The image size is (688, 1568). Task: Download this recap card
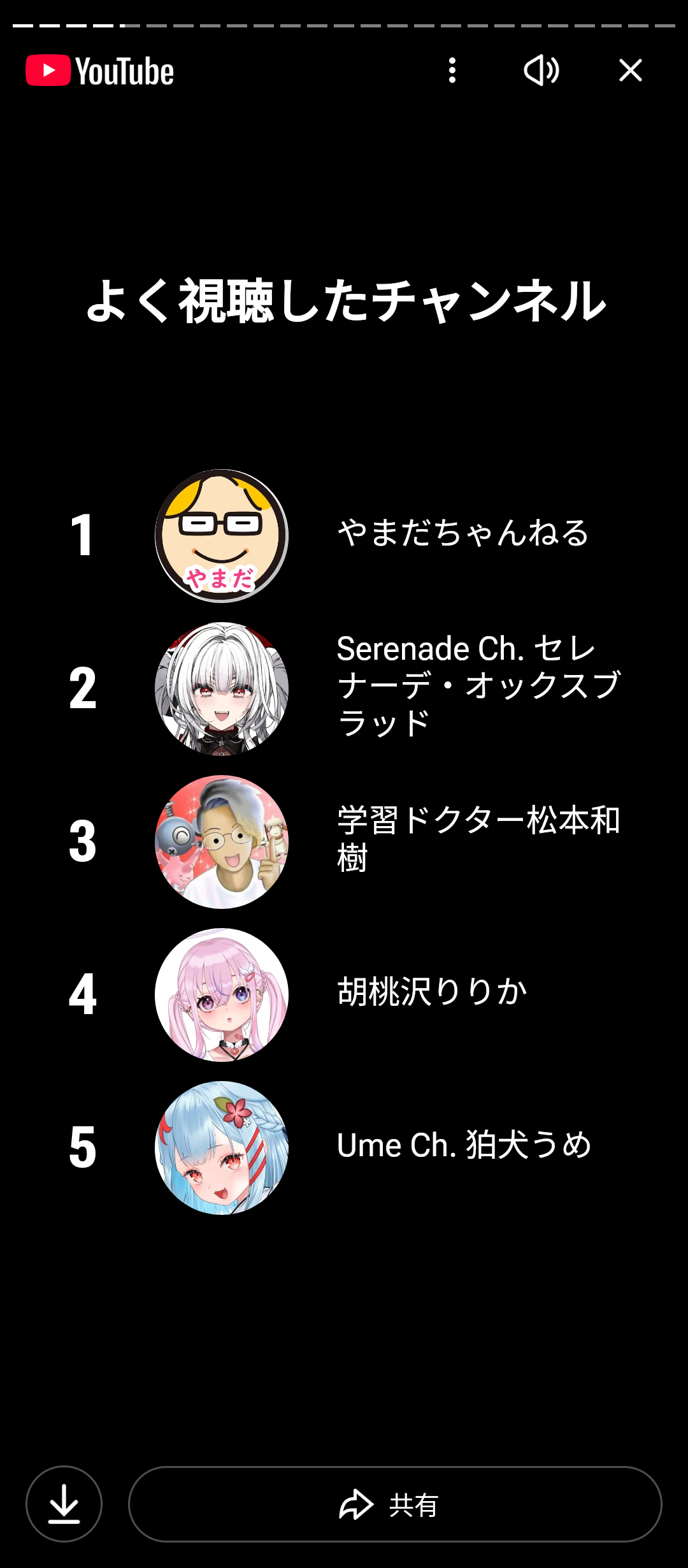tap(64, 1504)
